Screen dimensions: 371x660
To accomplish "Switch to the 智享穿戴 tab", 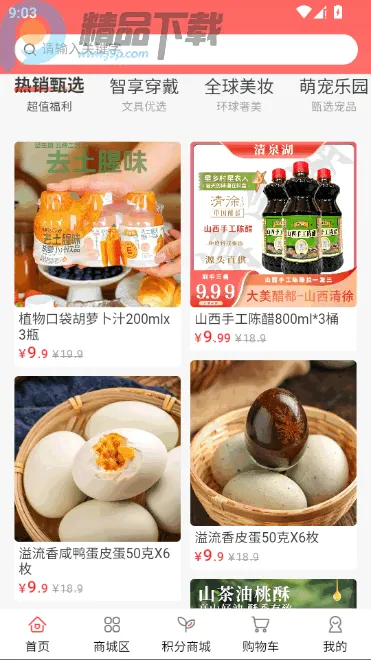I will [x=144, y=94].
